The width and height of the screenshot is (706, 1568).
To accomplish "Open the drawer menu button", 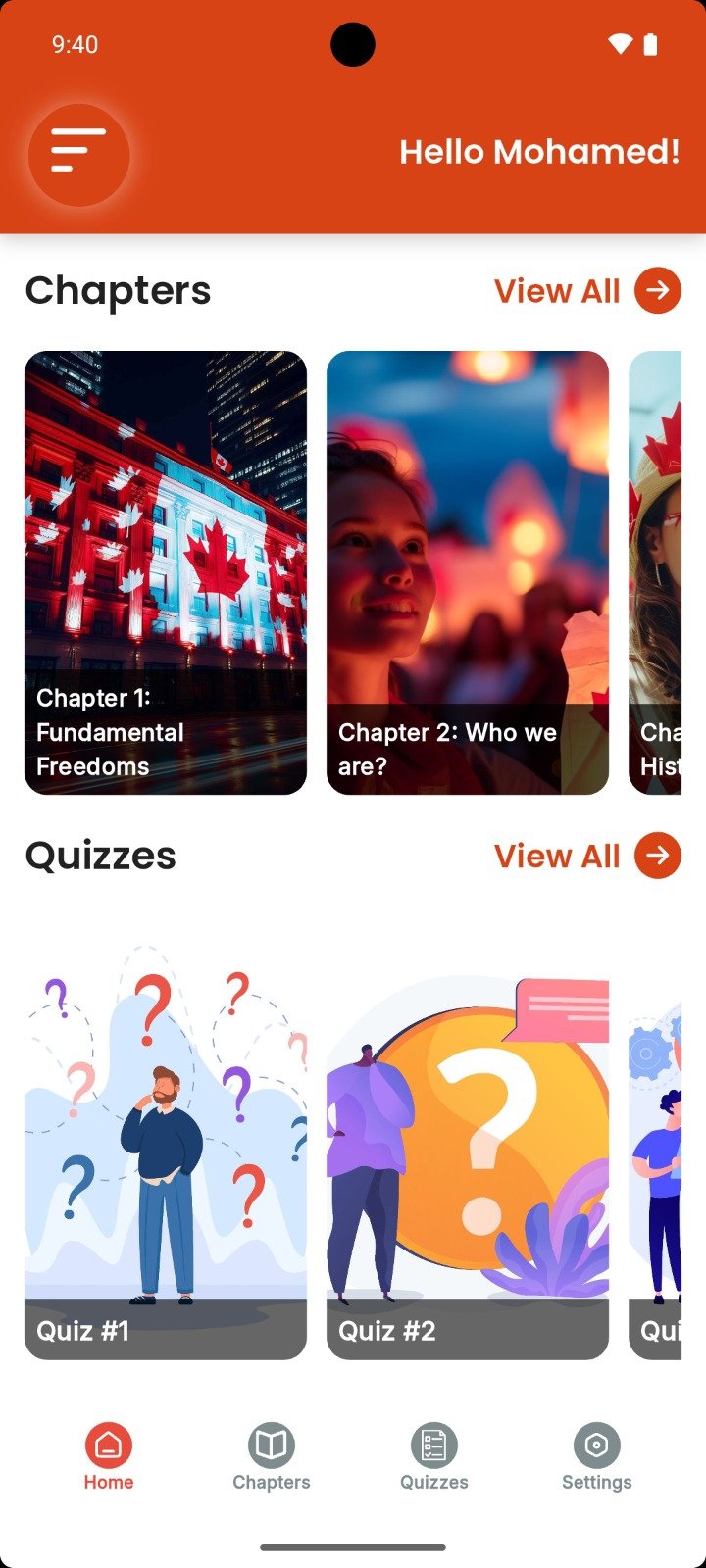I will [78, 154].
